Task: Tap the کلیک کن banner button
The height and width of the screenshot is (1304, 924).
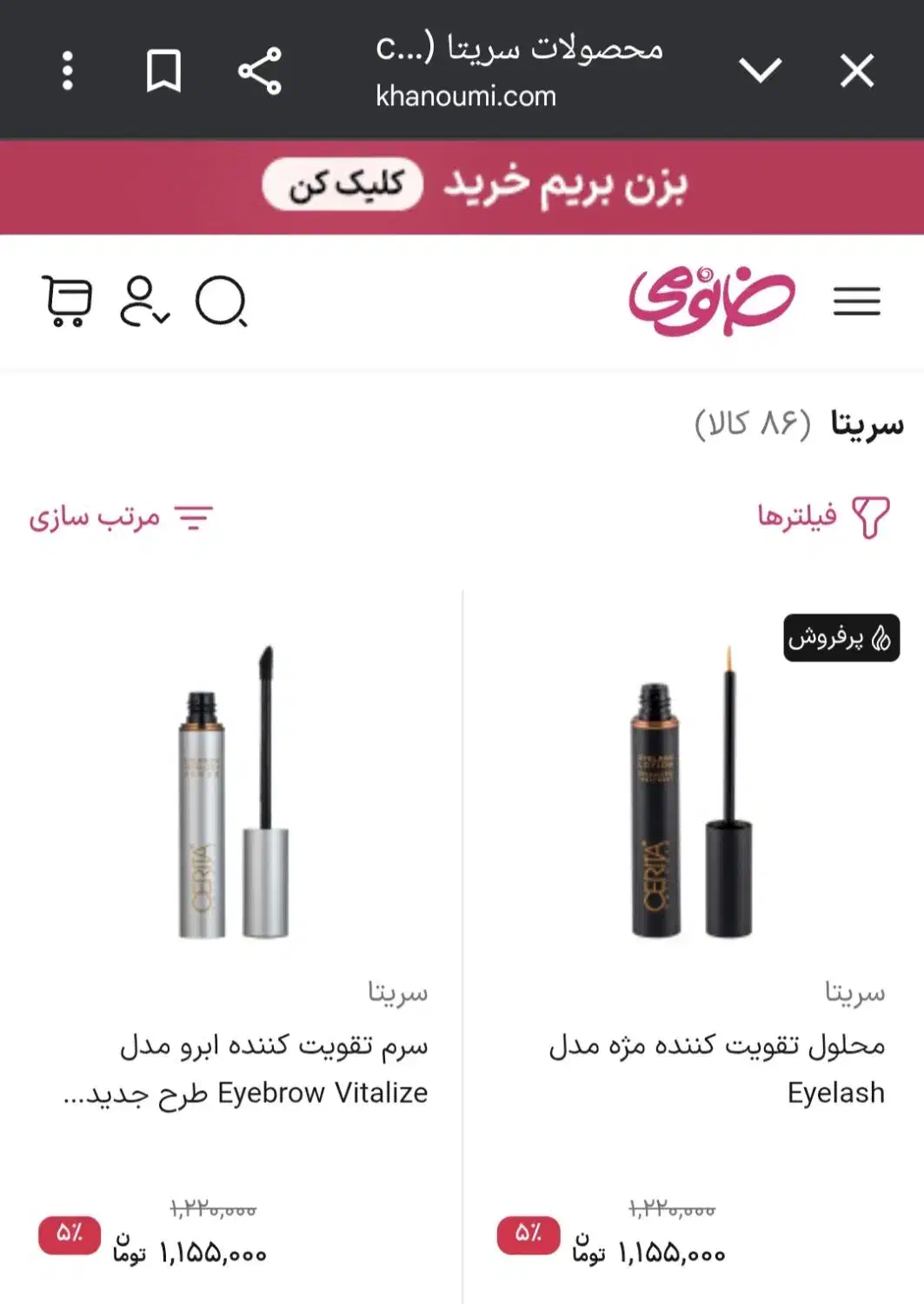Action: click(343, 184)
